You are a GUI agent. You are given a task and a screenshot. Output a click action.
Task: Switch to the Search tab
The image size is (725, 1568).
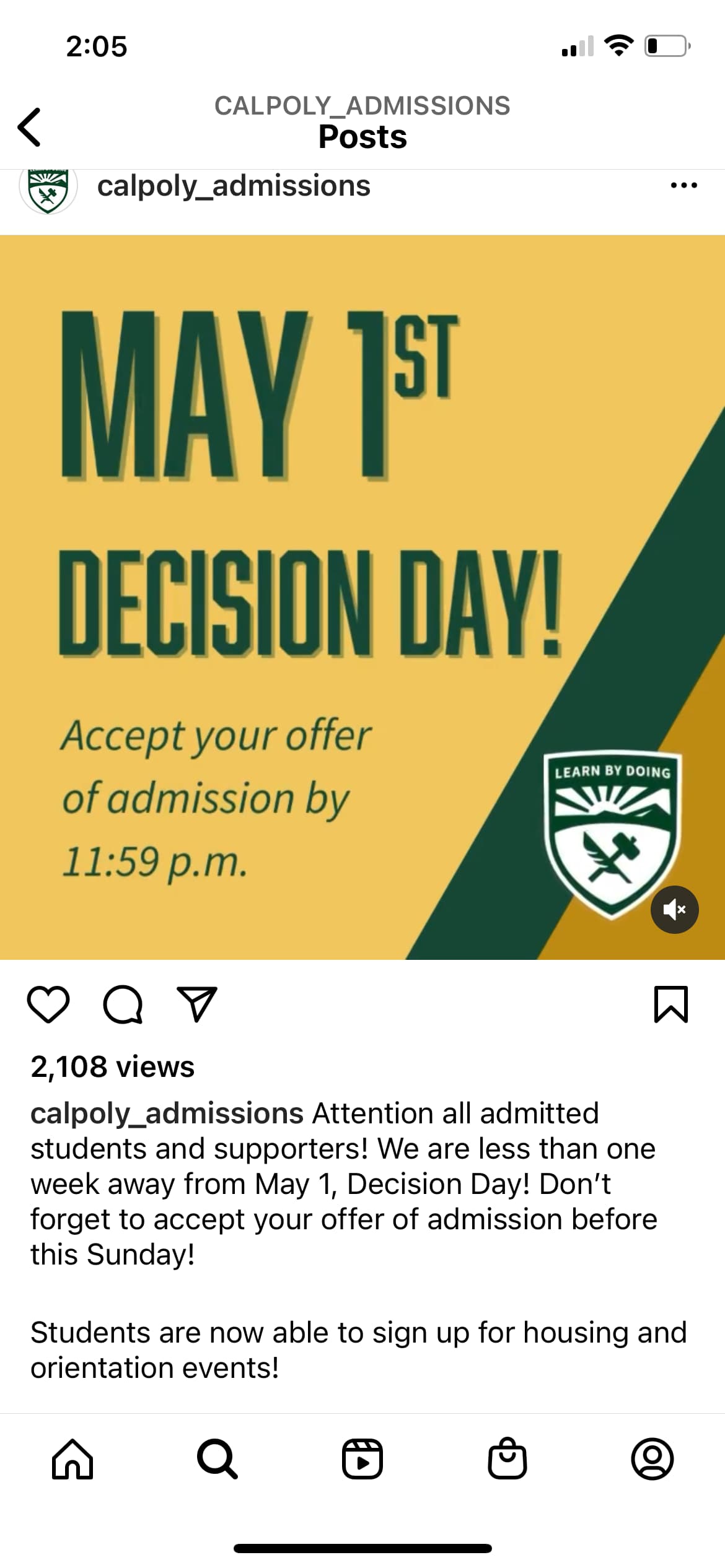(217, 1459)
